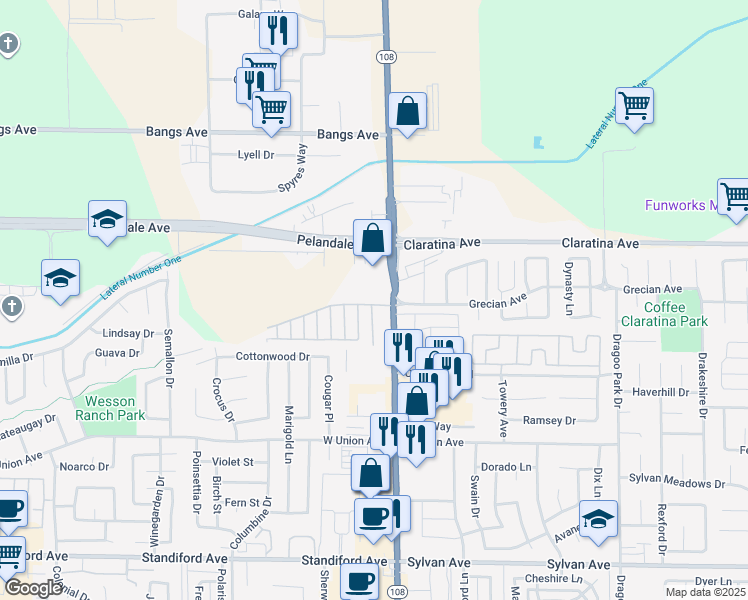The height and width of the screenshot is (600, 748).
Task: Tap the school pin near Sylvan Meadows Dr
Action: pos(598,519)
